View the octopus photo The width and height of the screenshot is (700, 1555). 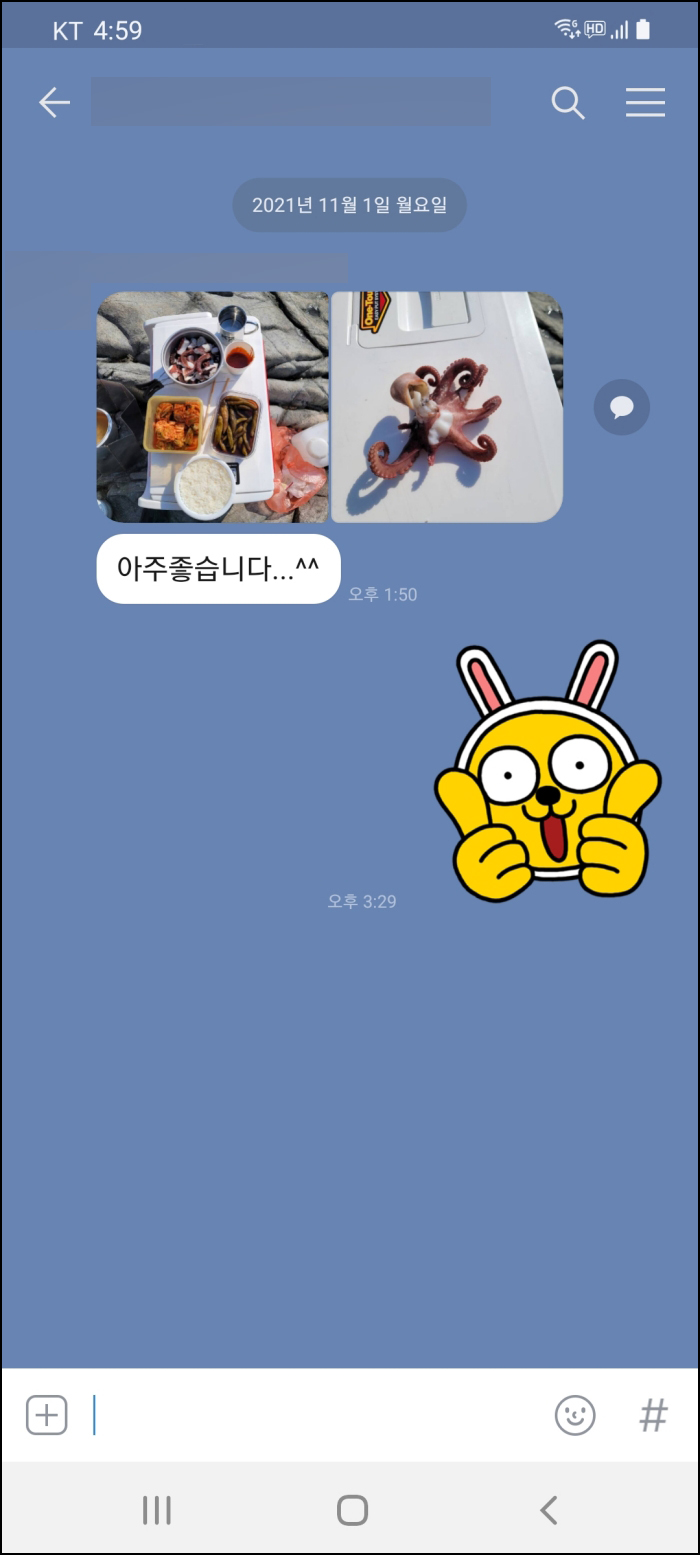[x=447, y=407]
